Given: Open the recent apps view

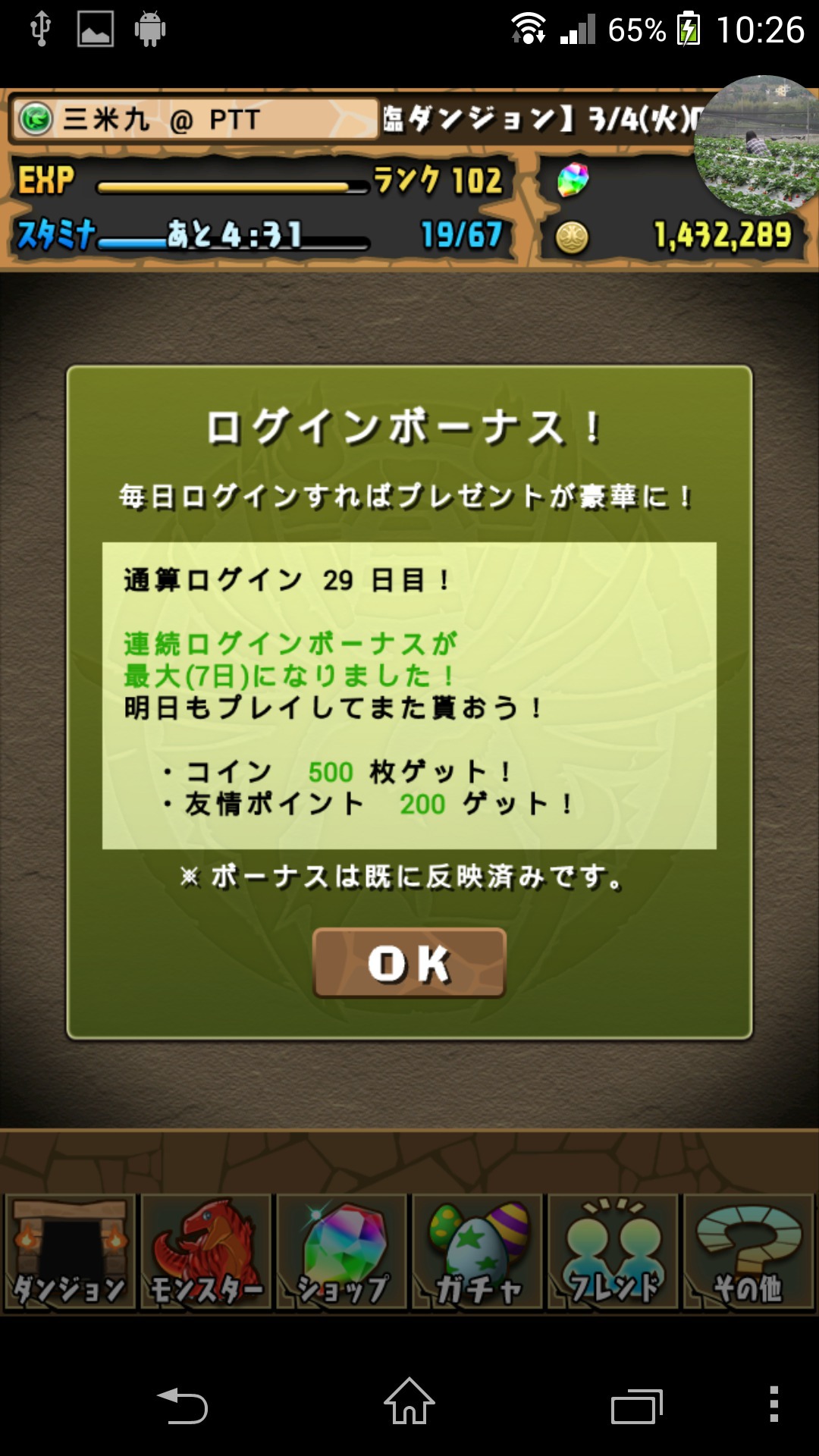Looking at the screenshot, I should (x=637, y=1406).
